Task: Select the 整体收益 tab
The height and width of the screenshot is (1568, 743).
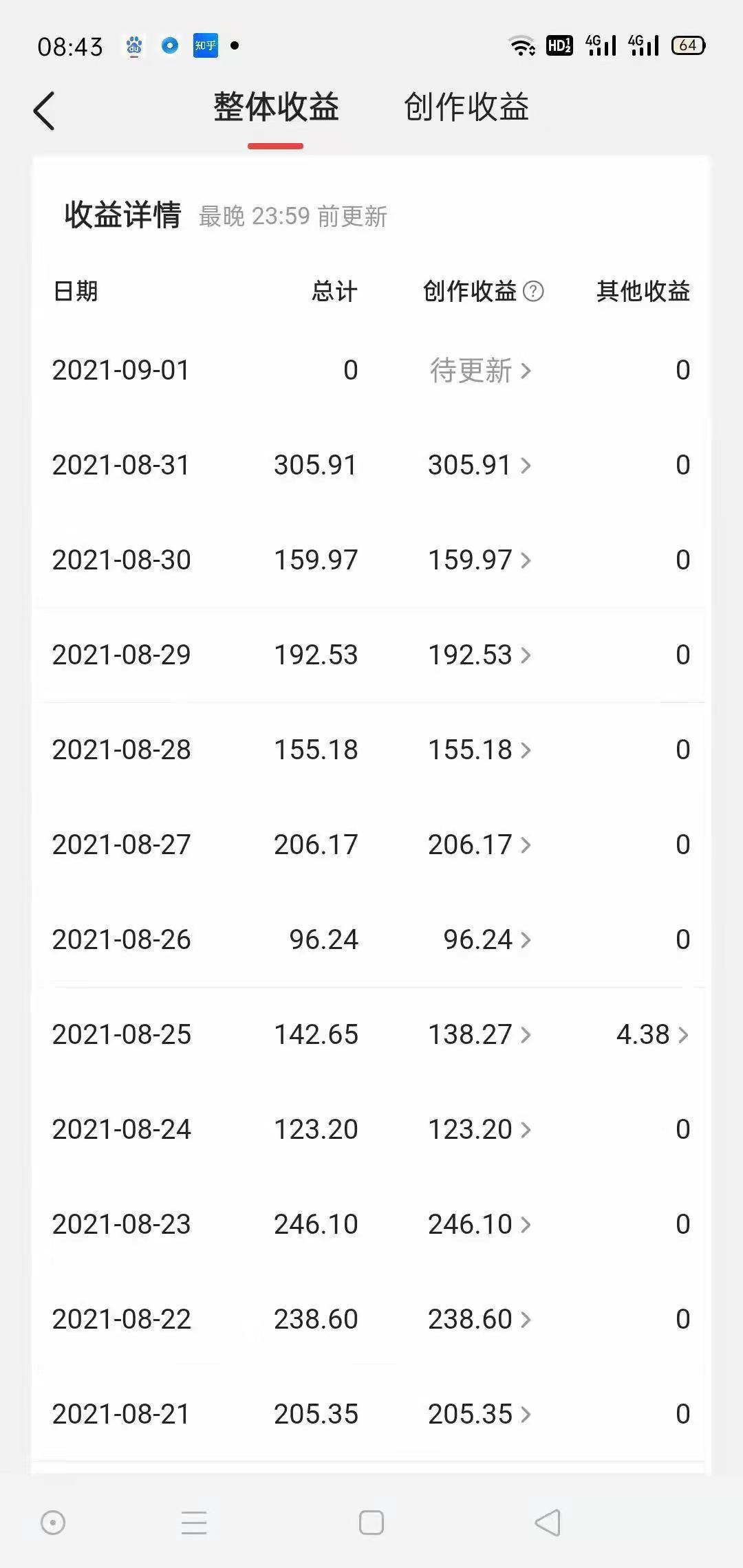Action: 276,107
